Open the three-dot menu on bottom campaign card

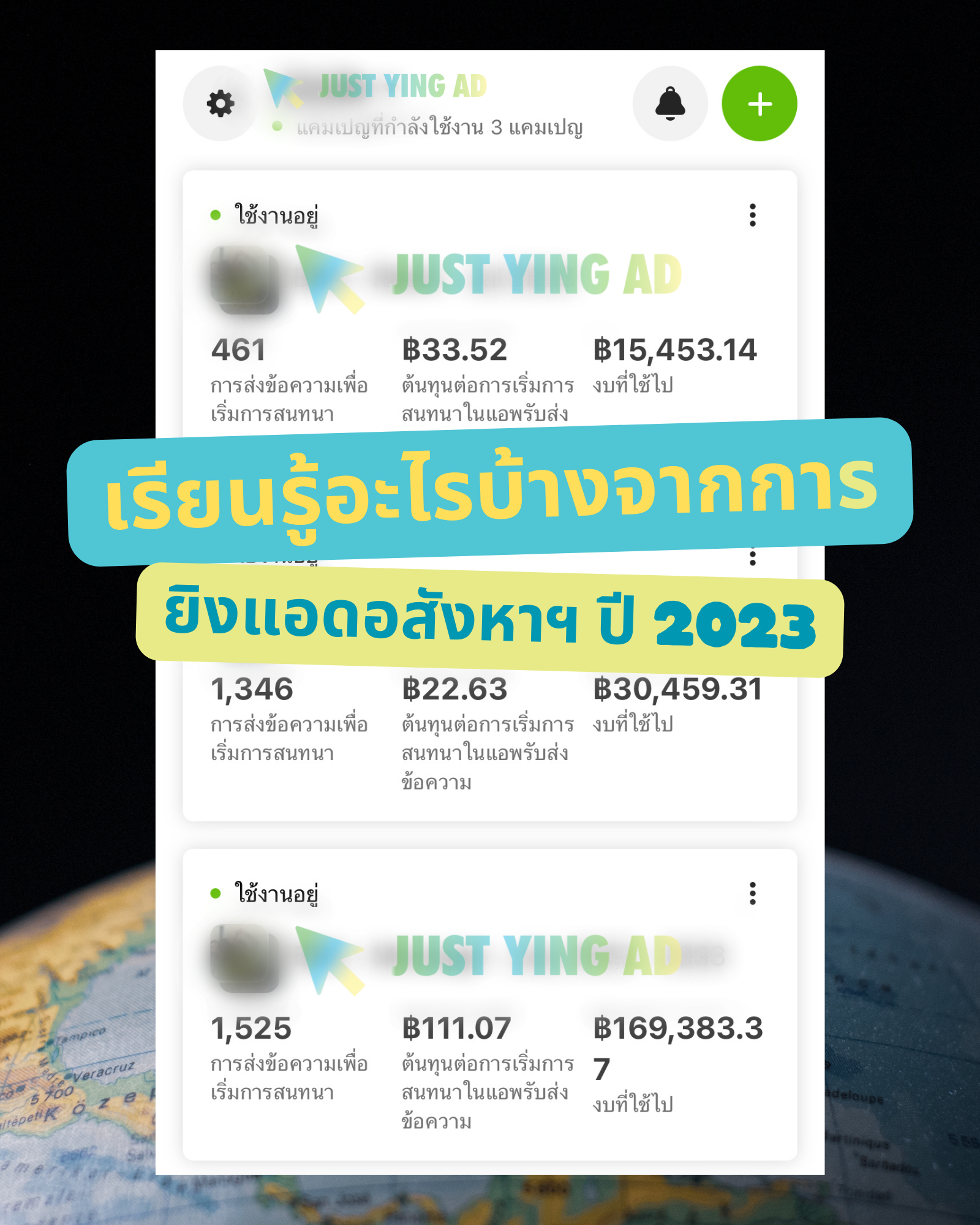point(752,894)
